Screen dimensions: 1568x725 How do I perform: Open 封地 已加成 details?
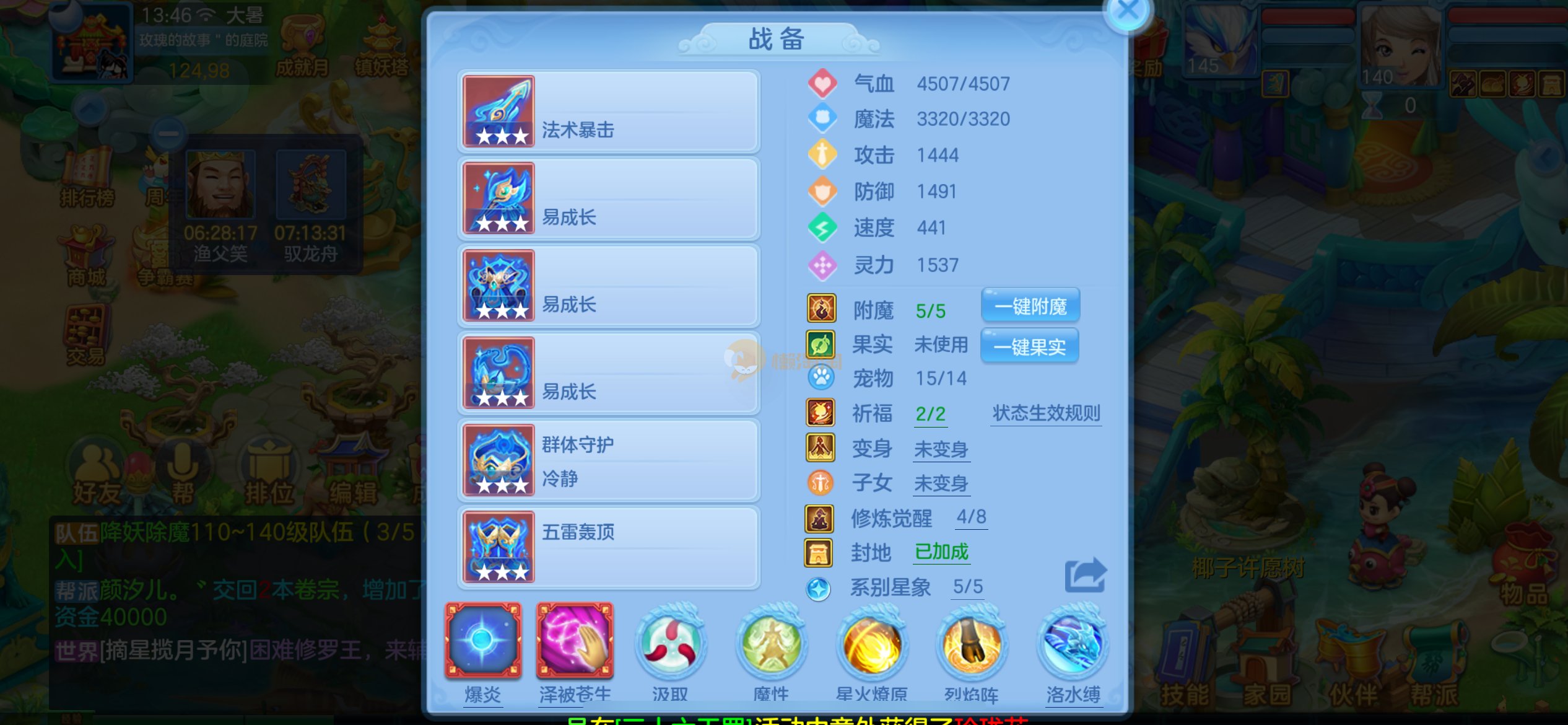[941, 551]
